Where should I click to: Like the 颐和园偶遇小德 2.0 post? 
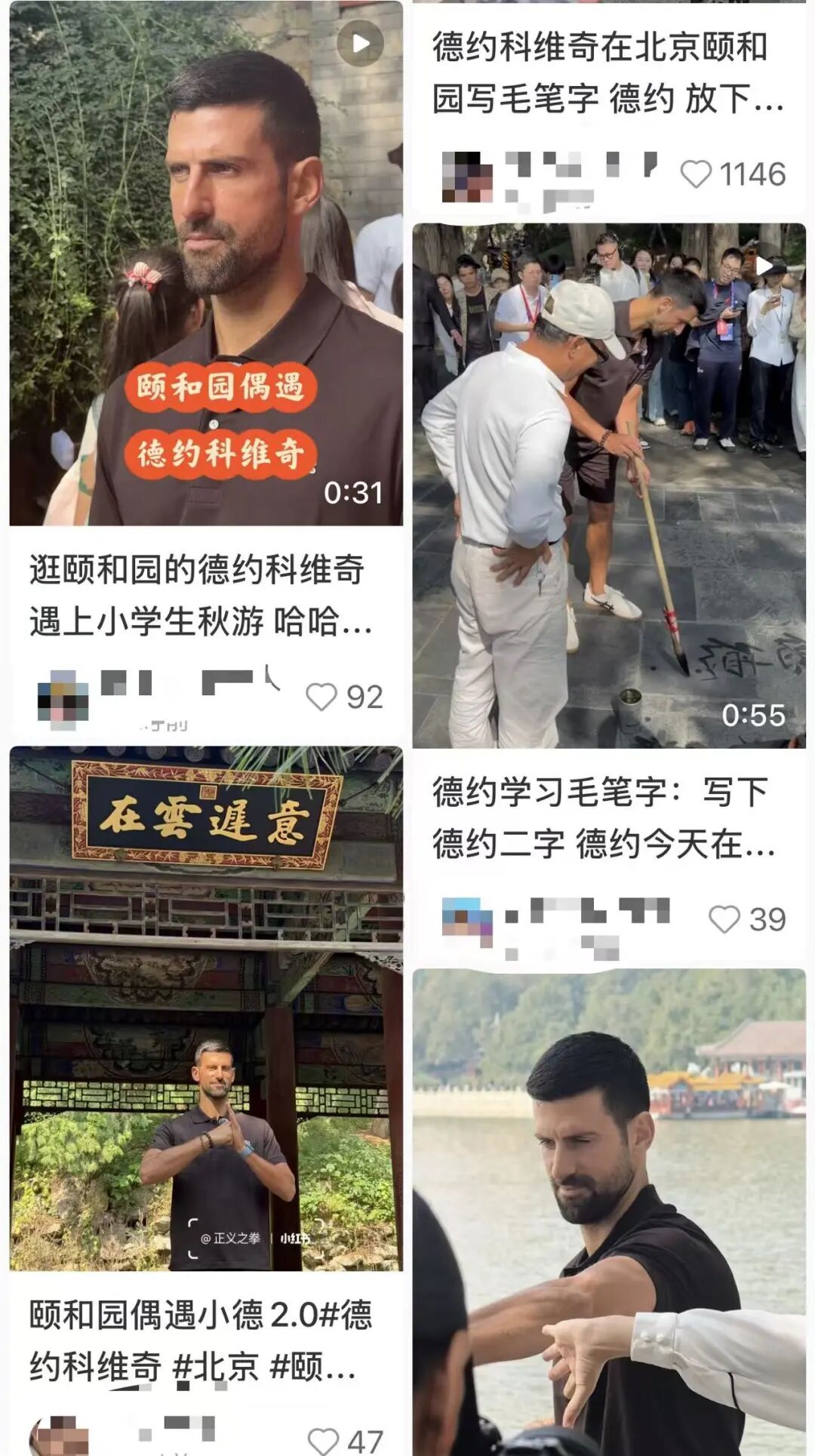324,1441
